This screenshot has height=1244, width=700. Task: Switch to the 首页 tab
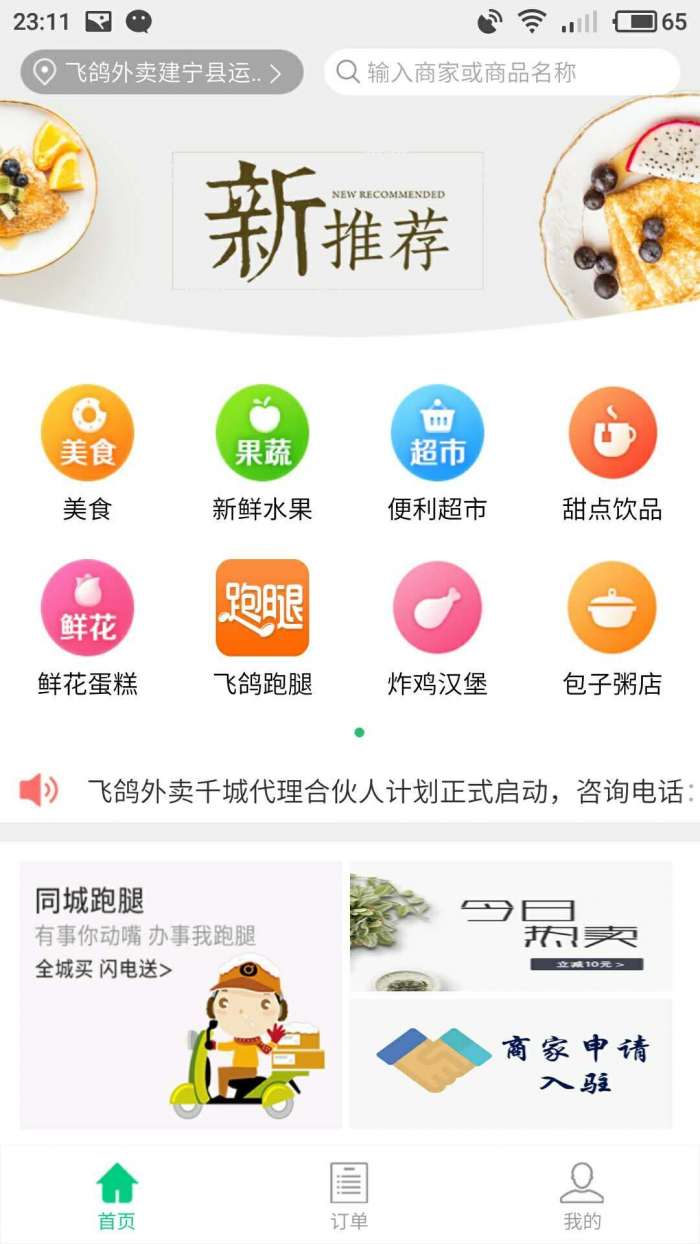tap(116, 1196)
